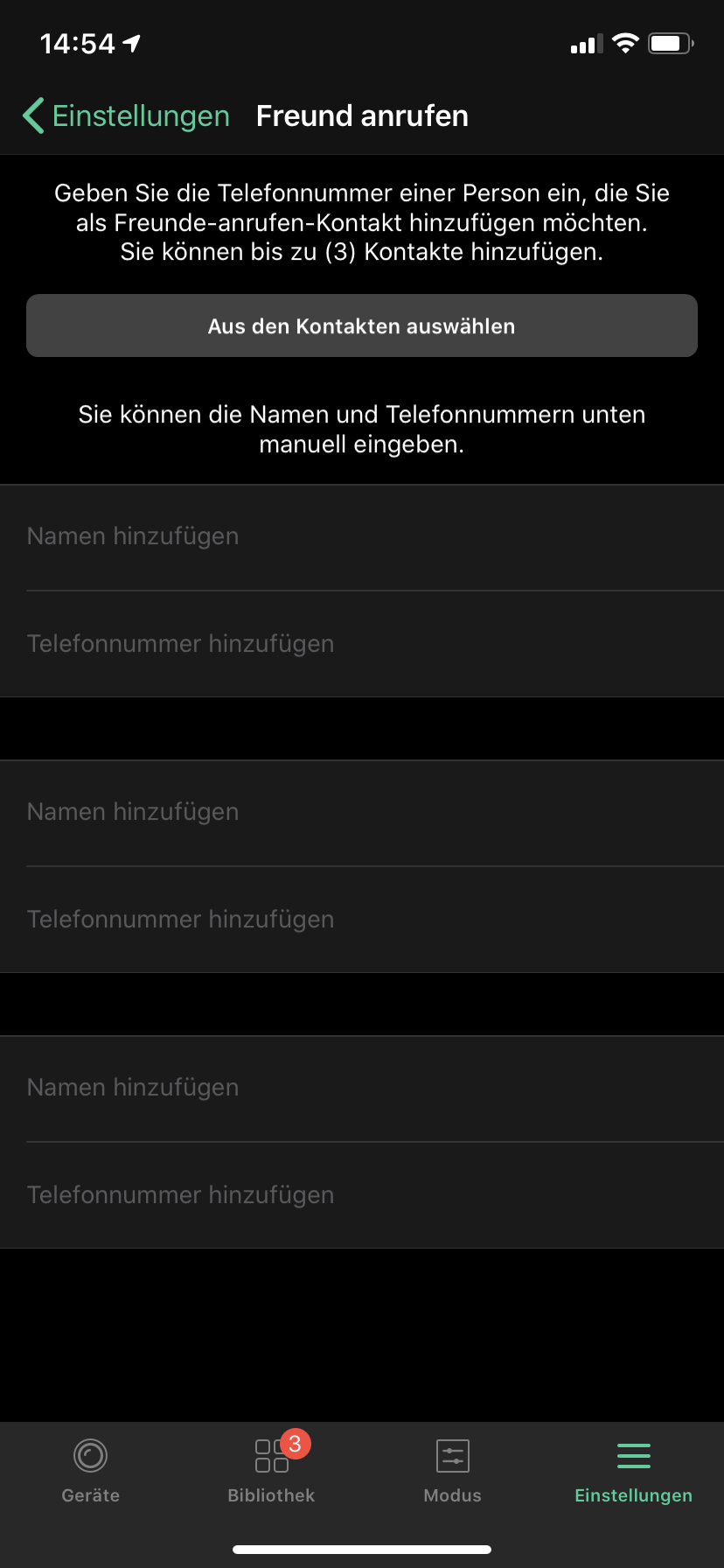The image size is (724, 1568).
Task: Focus the second 'Telefonnummer hinzufügen' field
Action: tap(362, 920)
